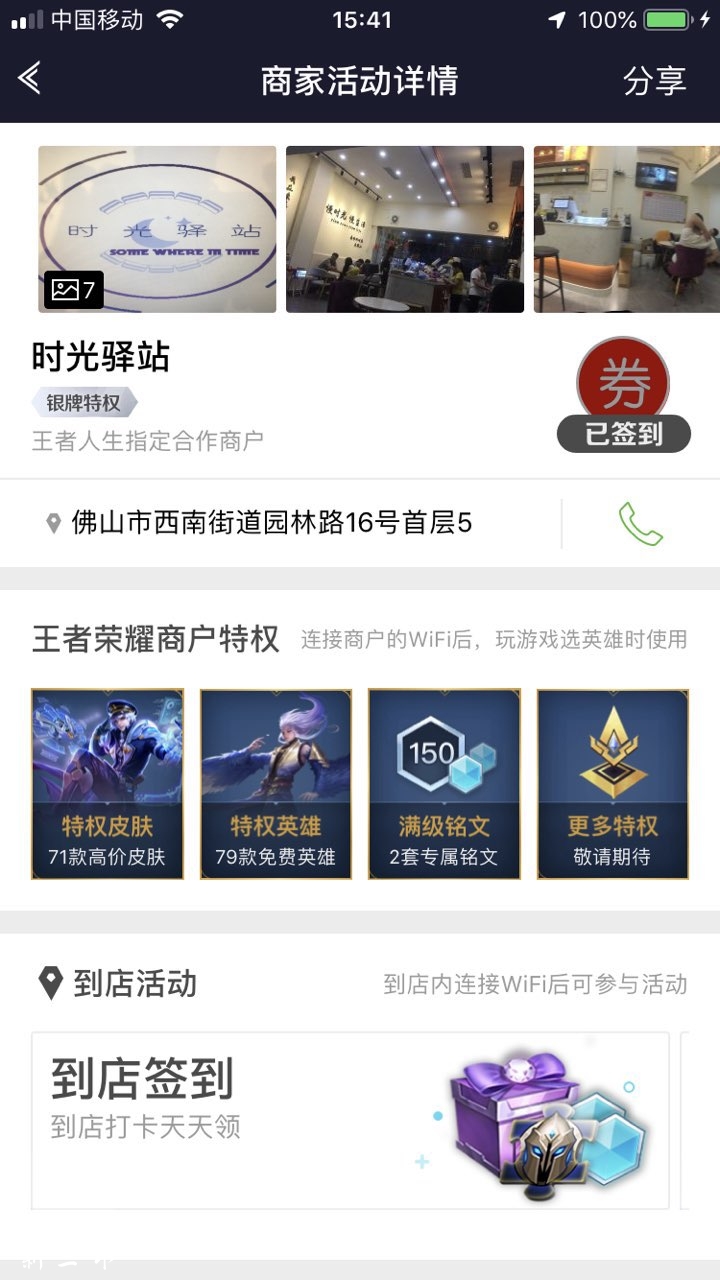720x1280 pixels.
Task: Go back using the top-left arrow
Action: (30, 78)
